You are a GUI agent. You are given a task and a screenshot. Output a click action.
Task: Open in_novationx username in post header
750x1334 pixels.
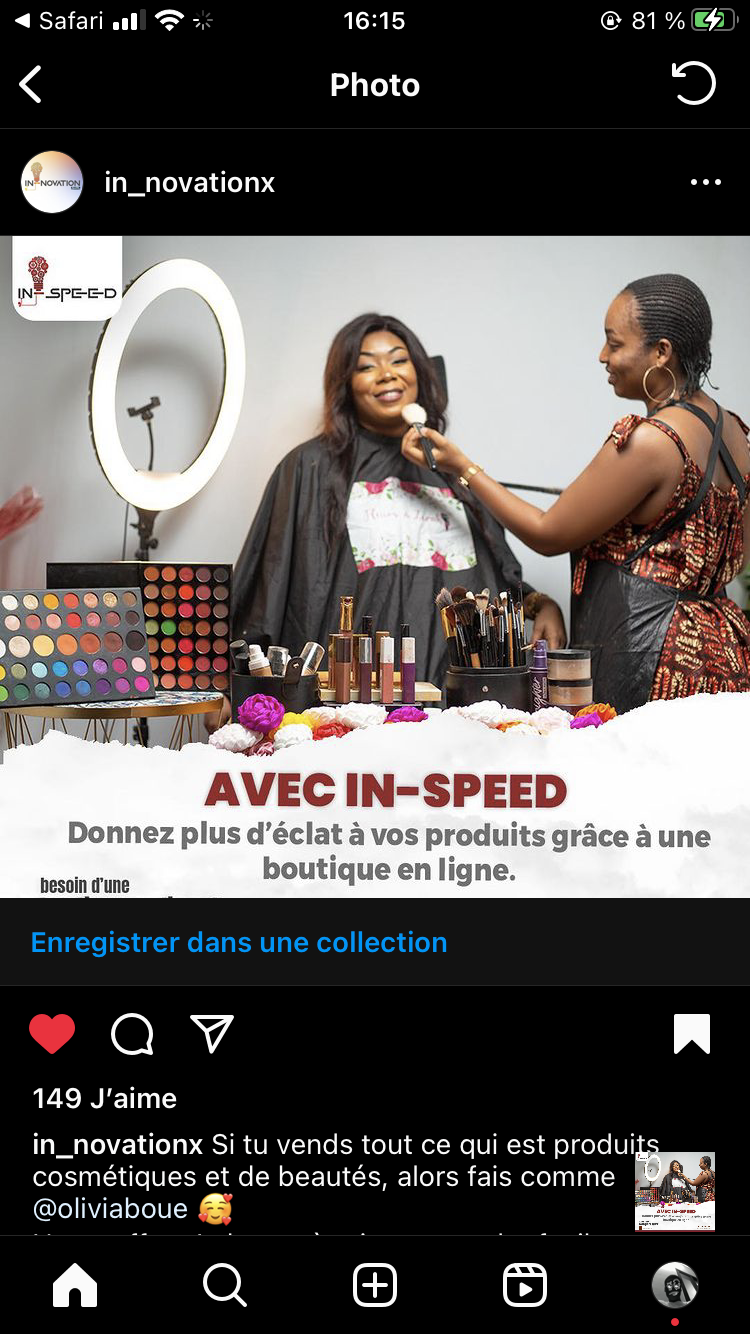click(x=189, y=183)
